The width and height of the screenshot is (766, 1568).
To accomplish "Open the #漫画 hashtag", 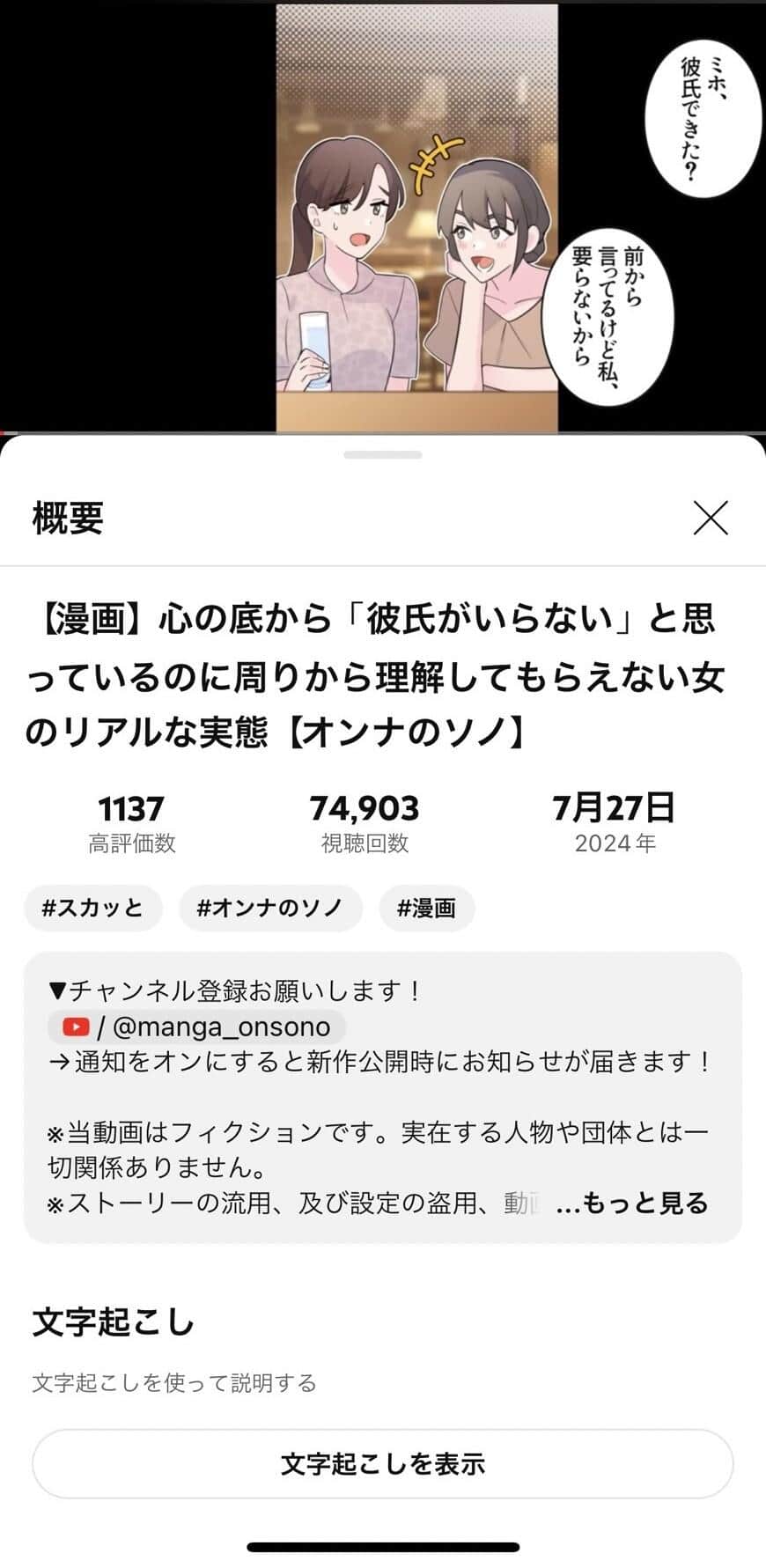I will point(426,908).
